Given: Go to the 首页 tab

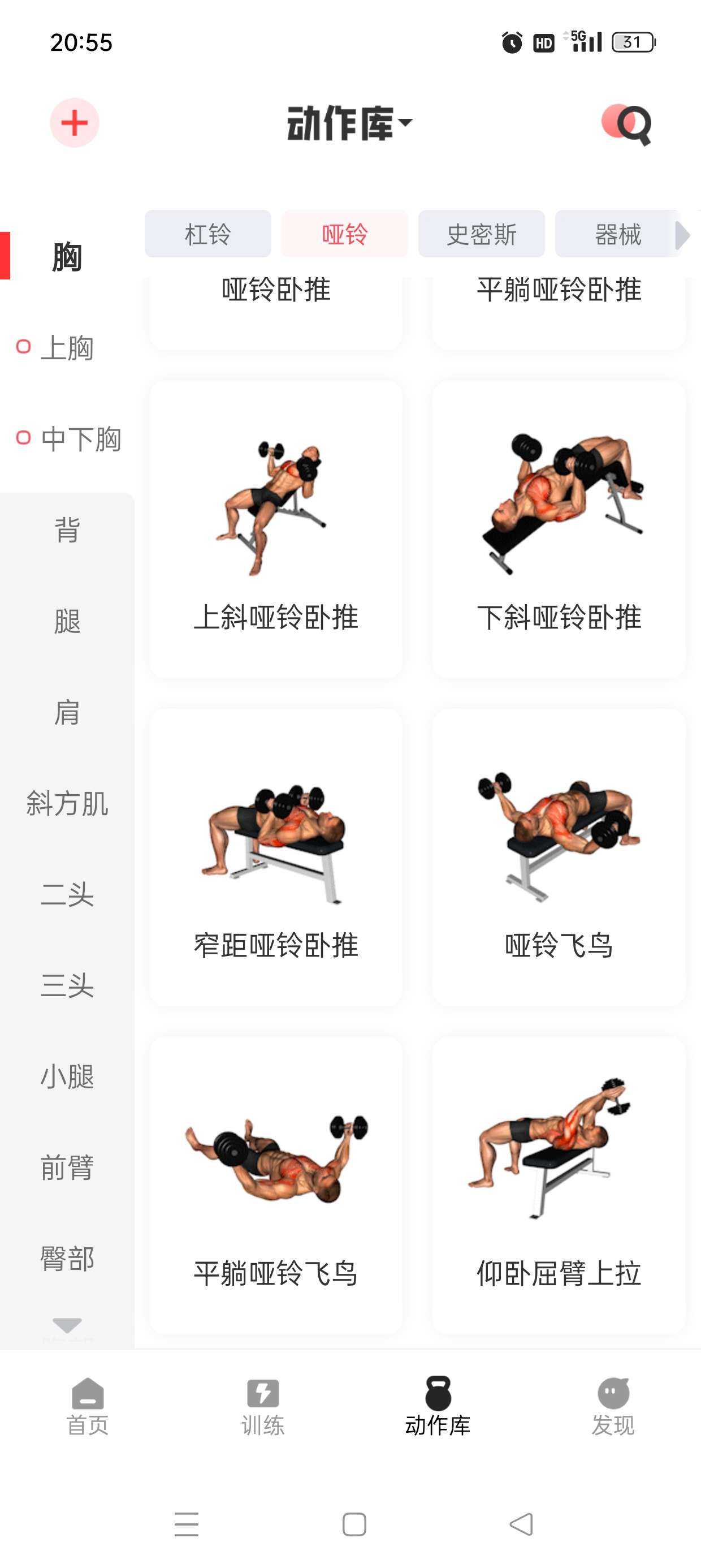Looking at the screenshot, I should point(88,1406).
